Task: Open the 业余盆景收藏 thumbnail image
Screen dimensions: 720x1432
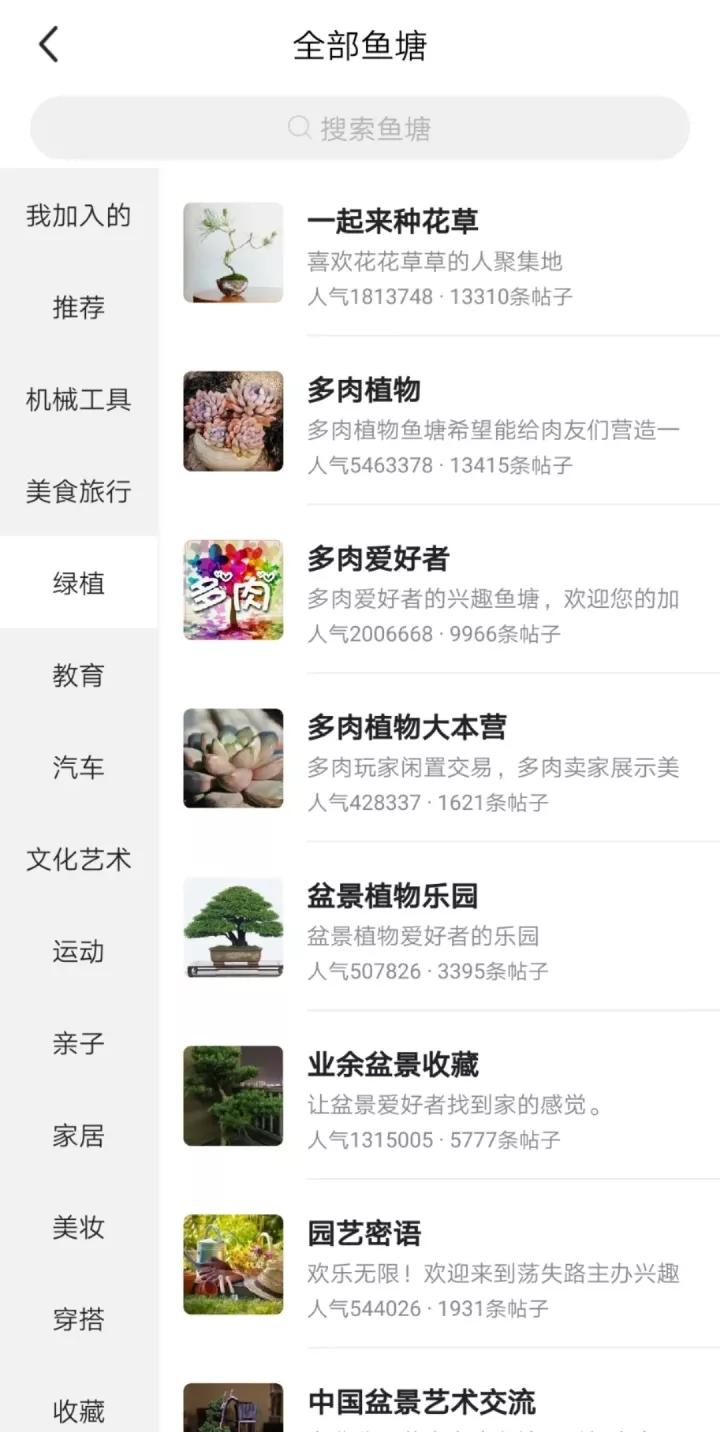Action: (233, 1097)
